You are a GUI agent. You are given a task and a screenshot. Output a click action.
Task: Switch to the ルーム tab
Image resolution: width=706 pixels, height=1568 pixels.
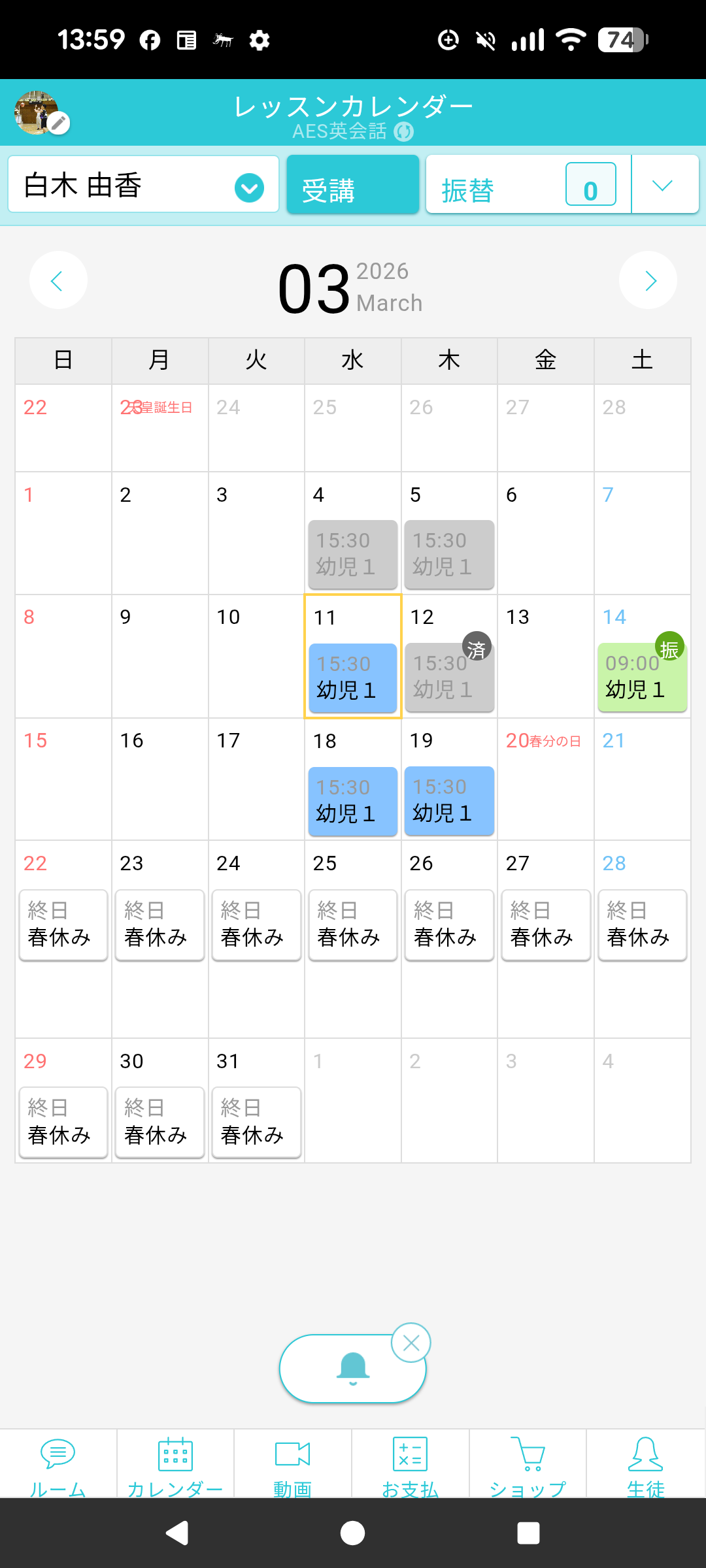[58, 1465]
